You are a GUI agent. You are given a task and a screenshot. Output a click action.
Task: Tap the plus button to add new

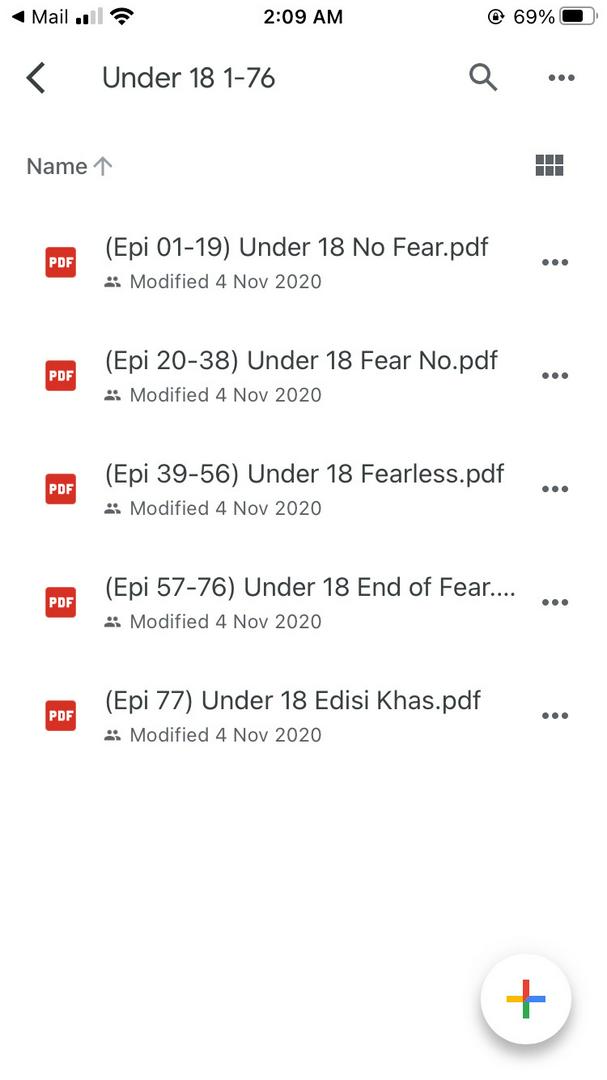point(525,999)
